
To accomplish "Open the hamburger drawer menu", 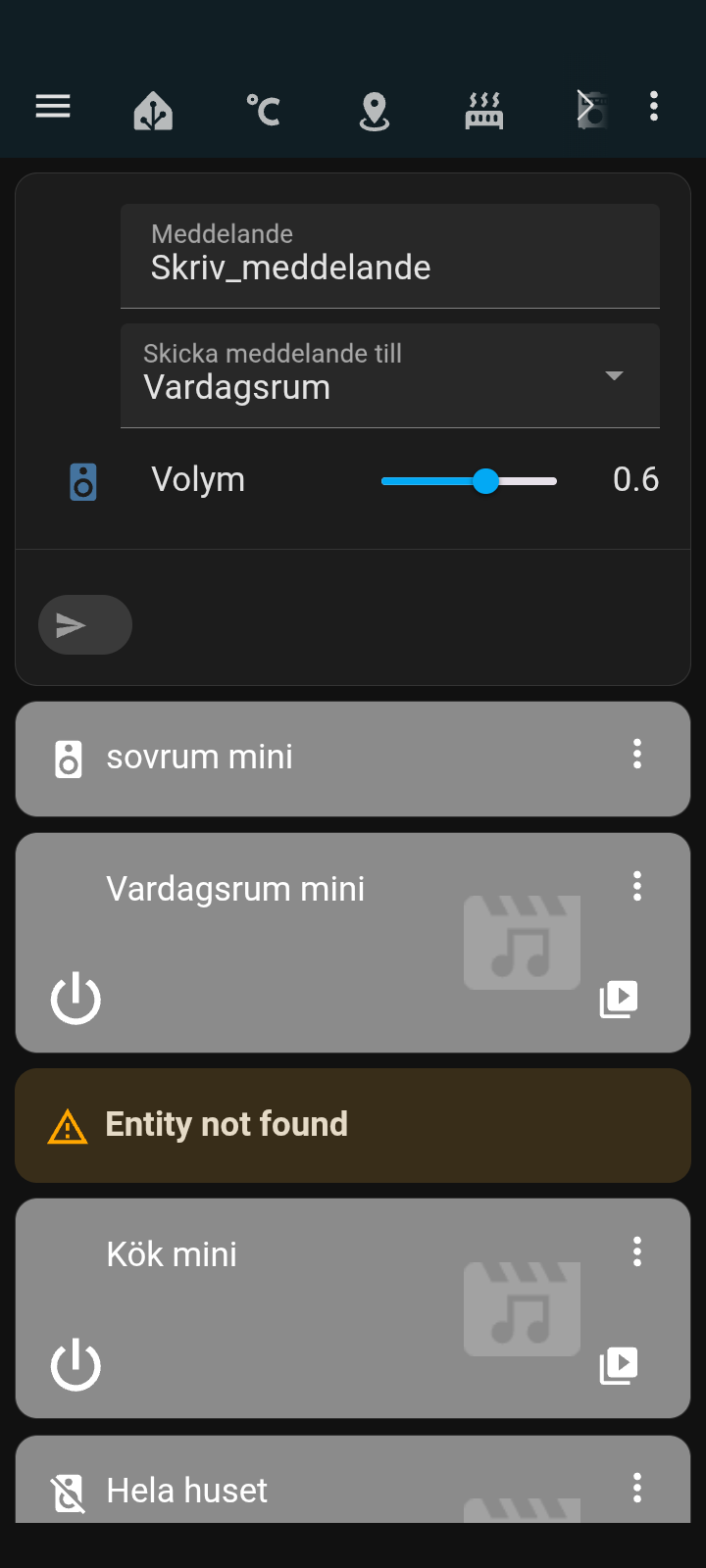I will (53, 106).
